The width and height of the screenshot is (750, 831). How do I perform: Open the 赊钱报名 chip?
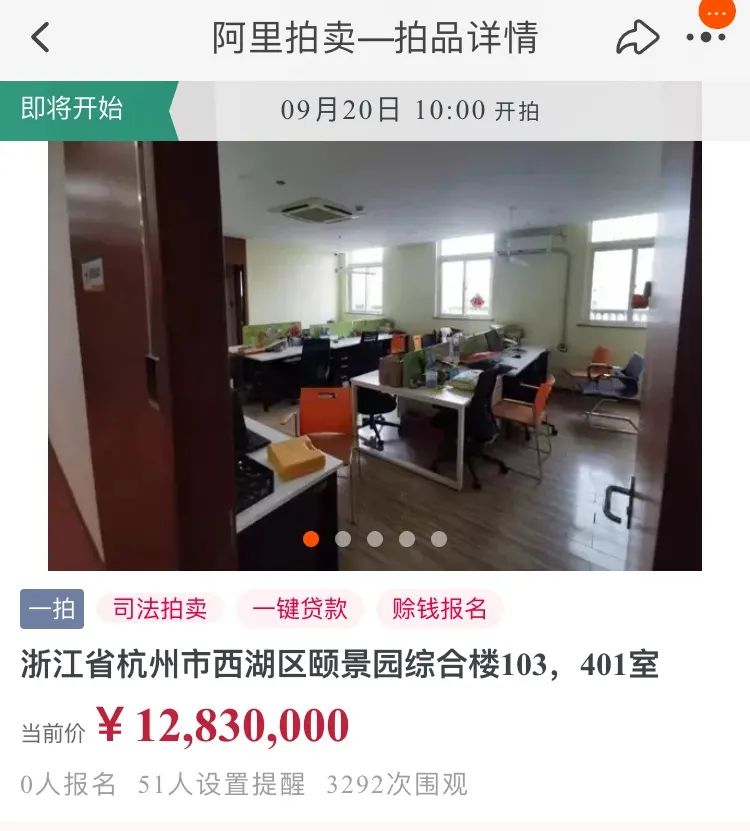[439, 608]
